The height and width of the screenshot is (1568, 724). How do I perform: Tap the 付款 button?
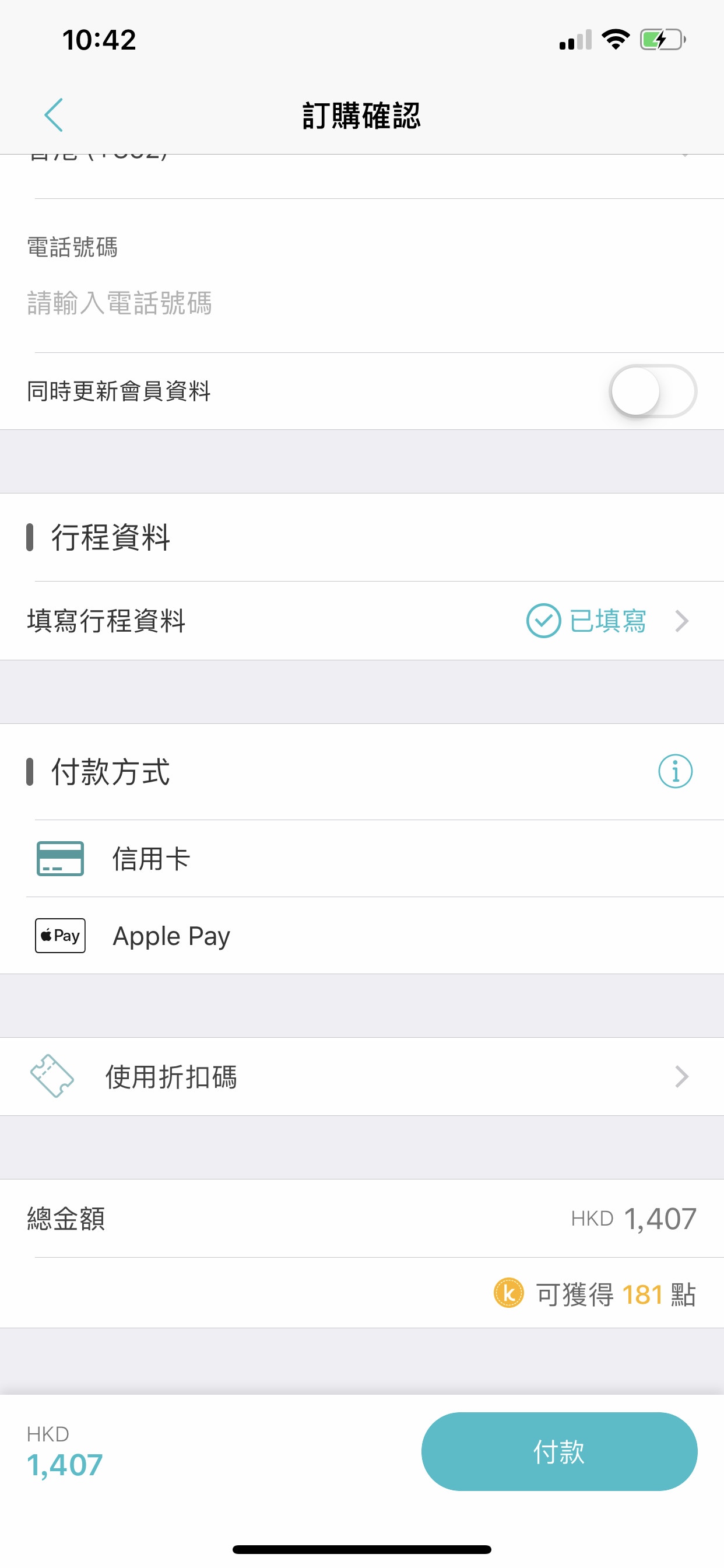[x=559, y=1451]
